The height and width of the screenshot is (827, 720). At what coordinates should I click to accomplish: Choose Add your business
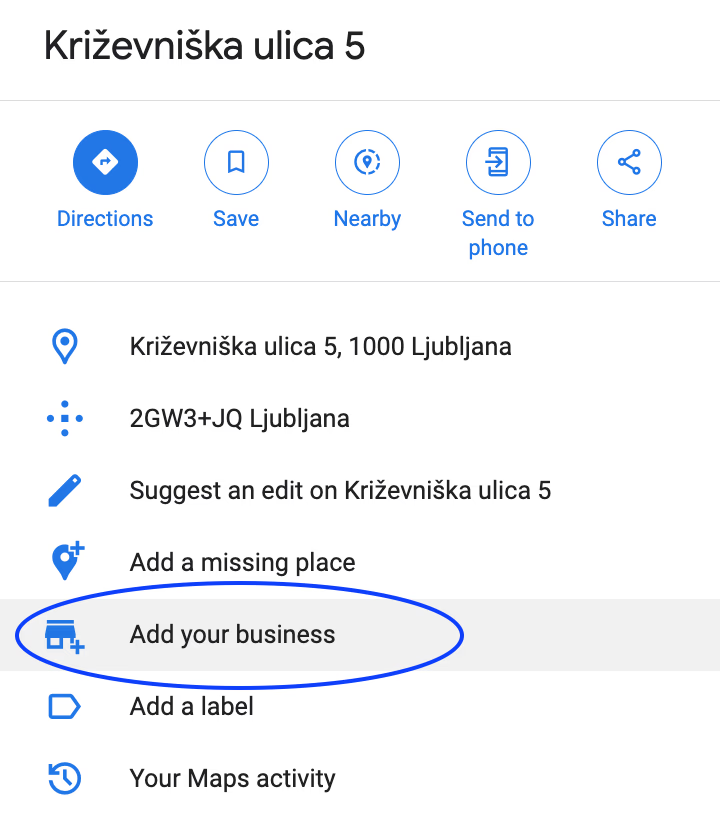coord(232,634)
